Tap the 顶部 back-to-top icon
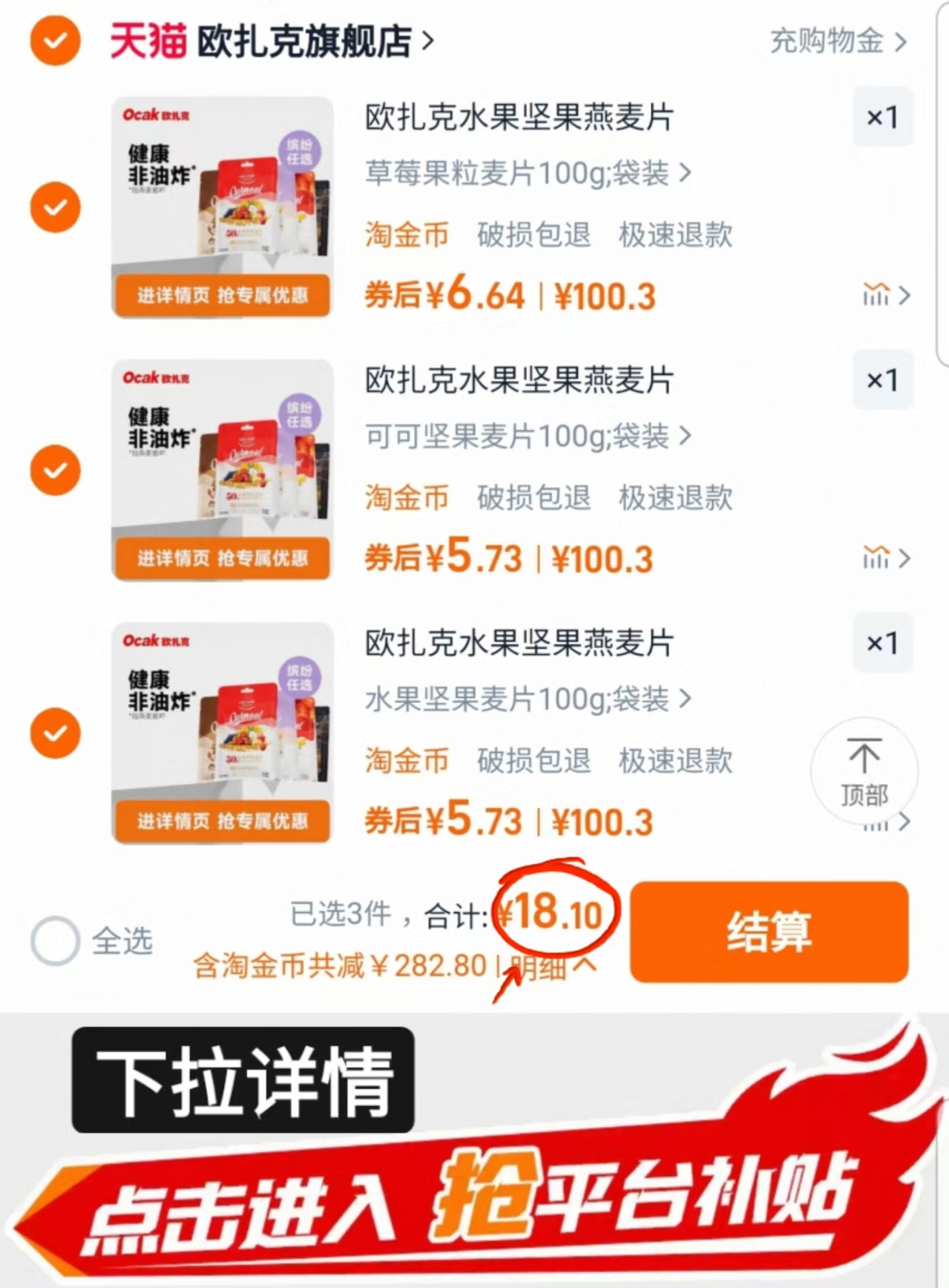Screen dimensions: 949x1288 point(864,772)
